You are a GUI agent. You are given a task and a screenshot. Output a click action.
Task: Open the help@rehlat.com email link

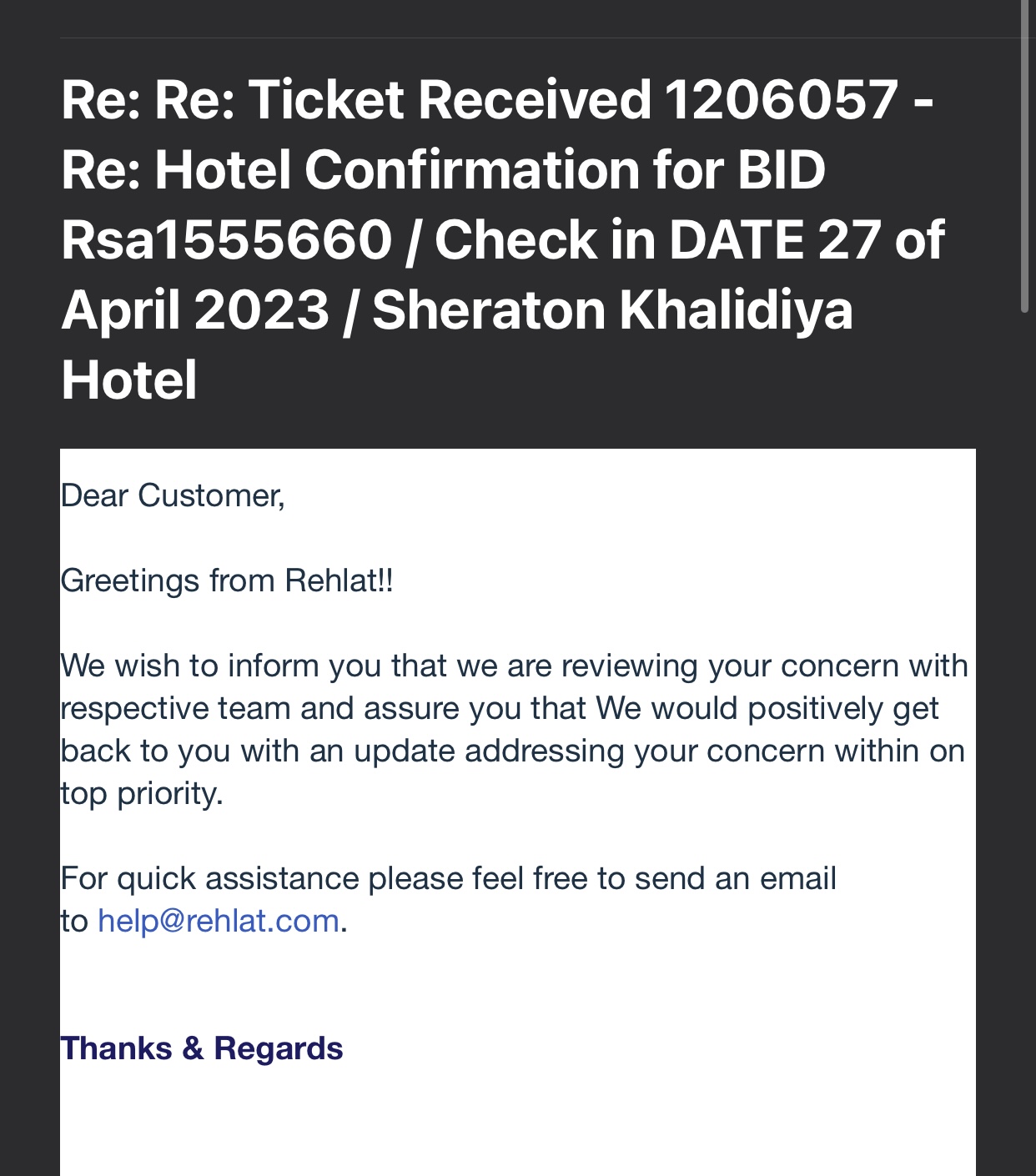(219, 921)
